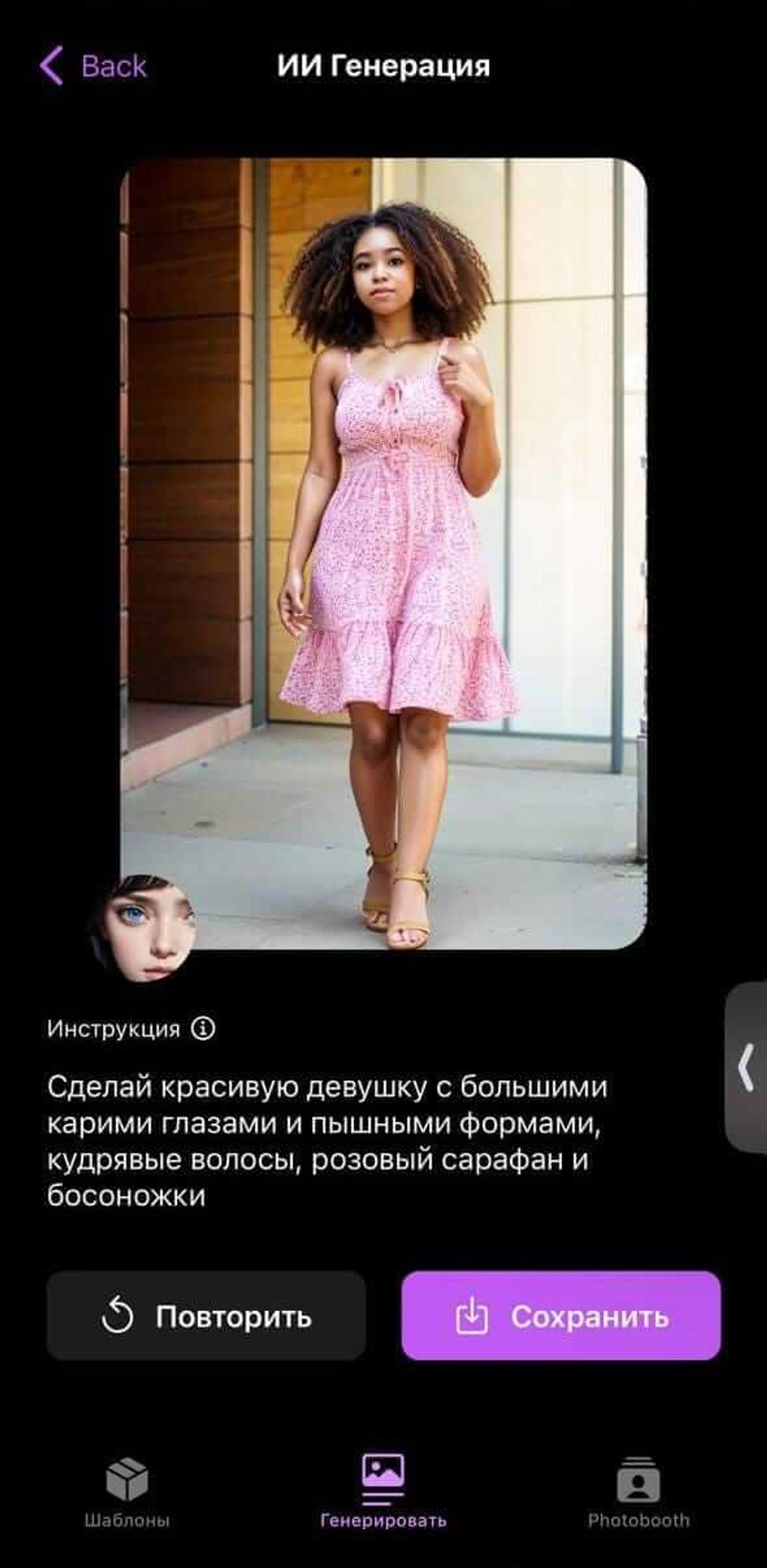Screen dimensions: 767x1568
Task: Open the generated image preview
Action: (x=383, y=548)
